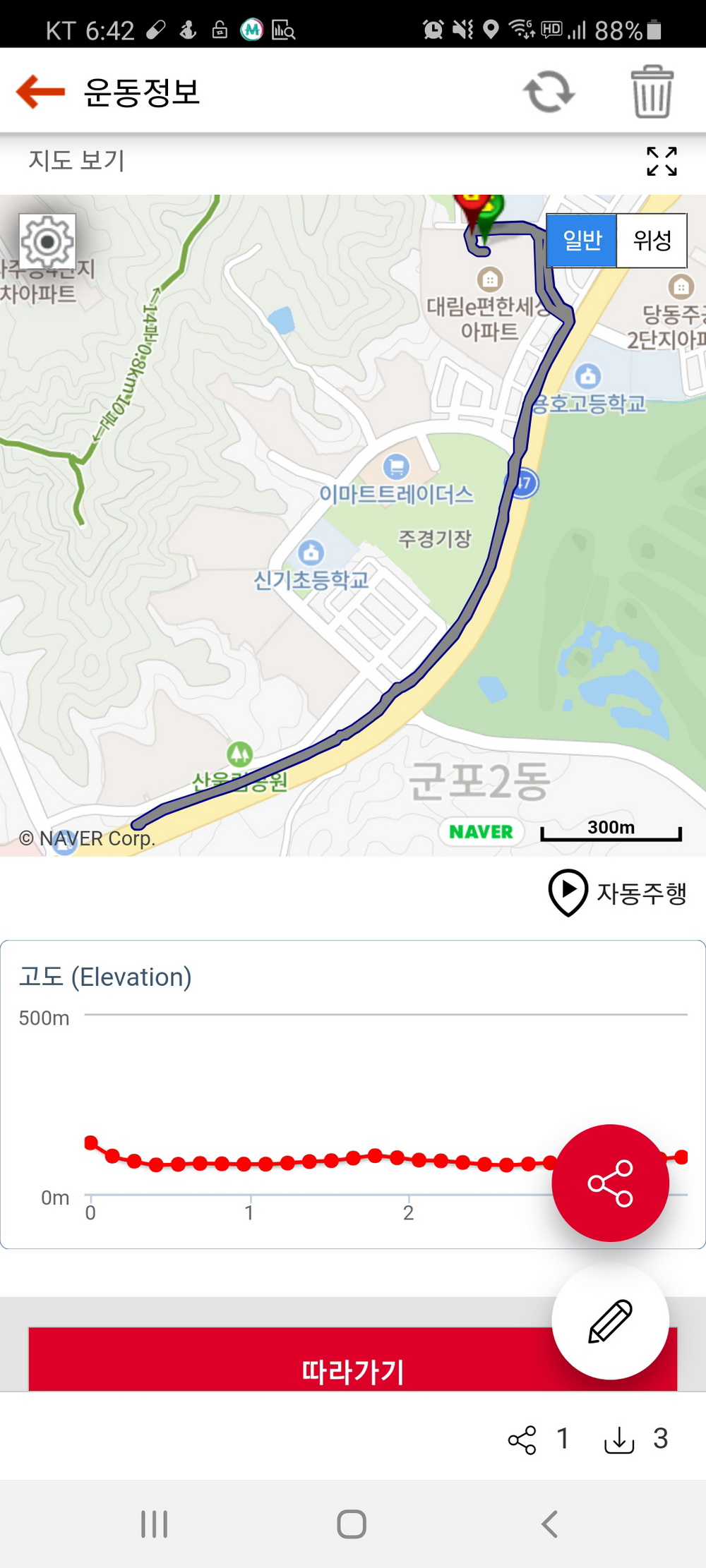Image resolution: width=706 pixels, height=1568 pixels.
Task: Go back using the red arrow
Action: pyautogui.click(x=40, y=92)
